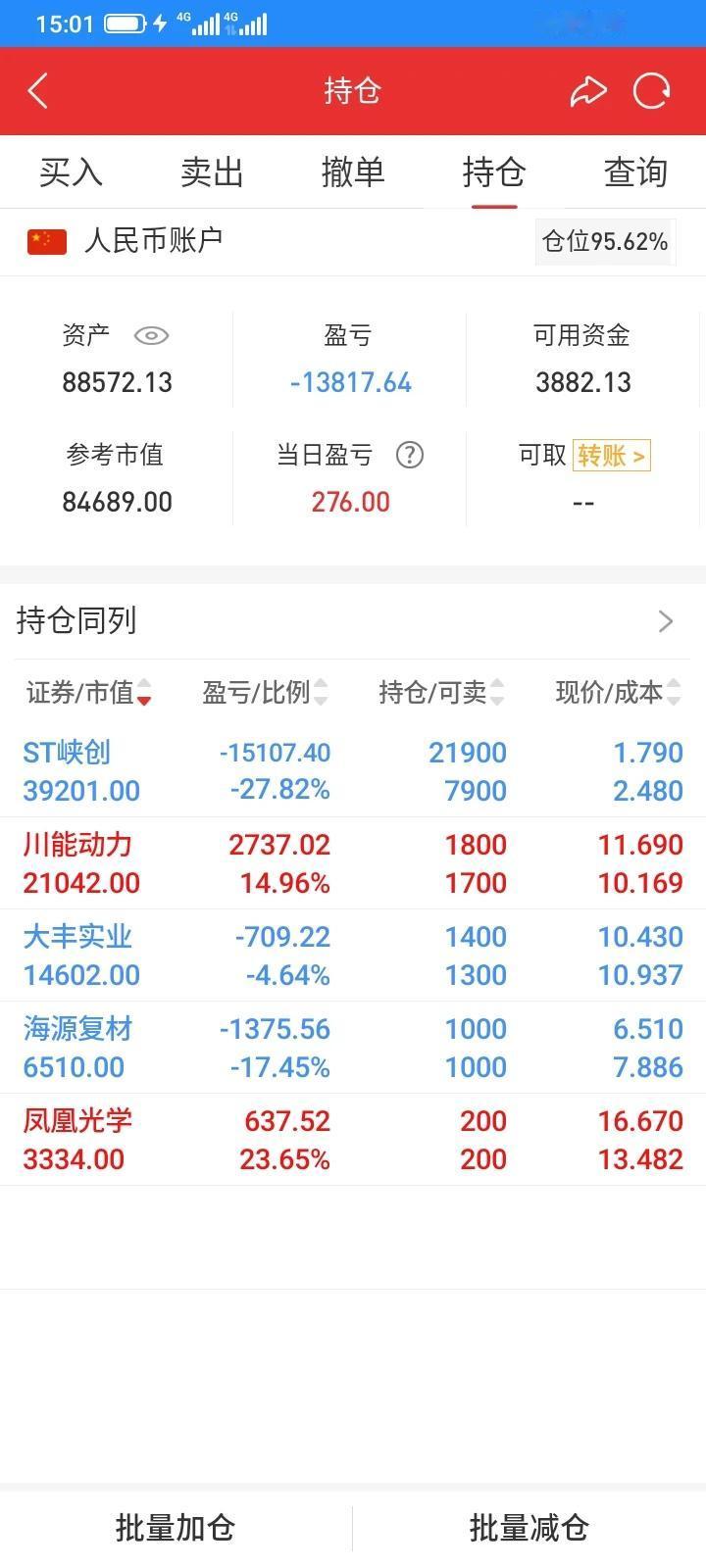Viewport: 706px width, 1568px height.
Task: Tap 批量减仓 at the bottom
Action: point(529,1528)
